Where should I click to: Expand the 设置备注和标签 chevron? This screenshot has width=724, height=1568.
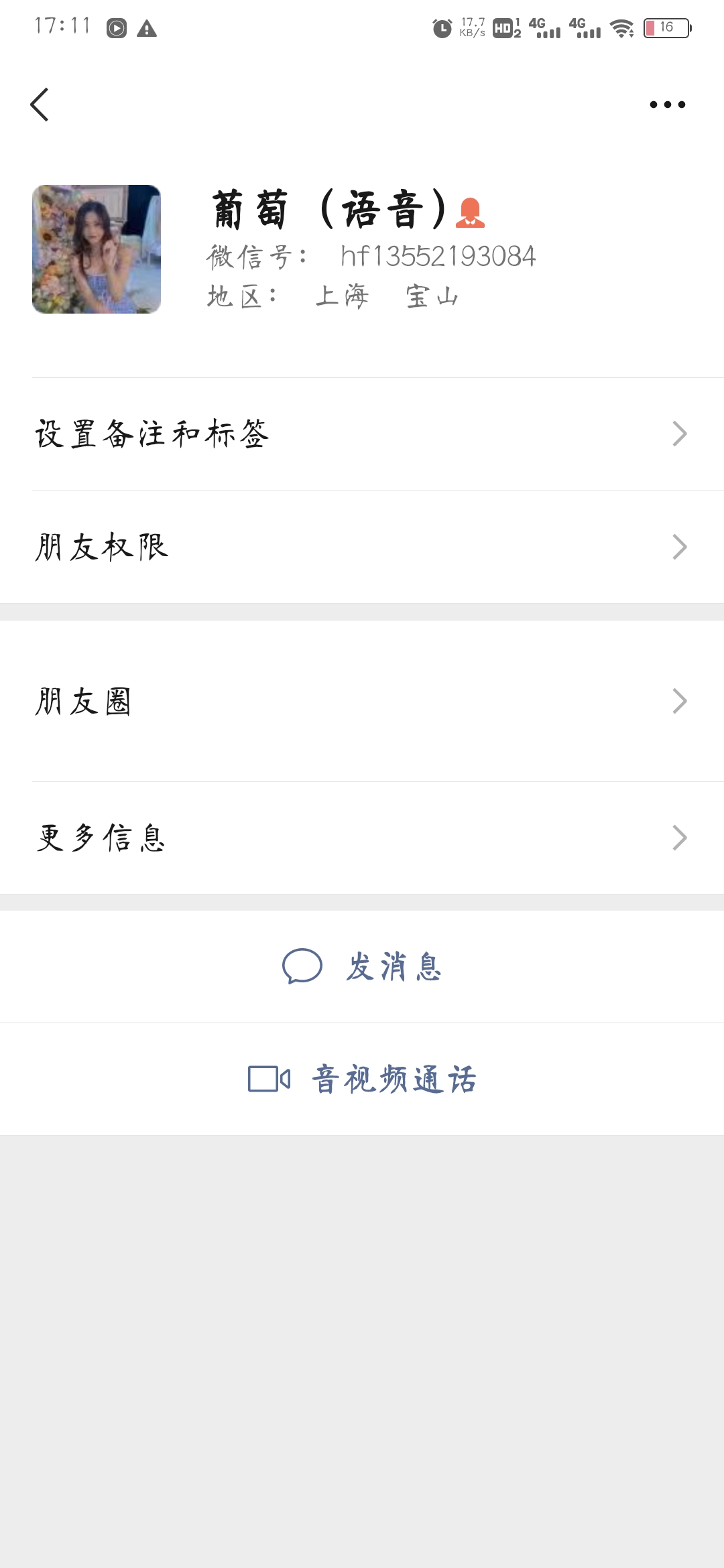tap(680, 434)
